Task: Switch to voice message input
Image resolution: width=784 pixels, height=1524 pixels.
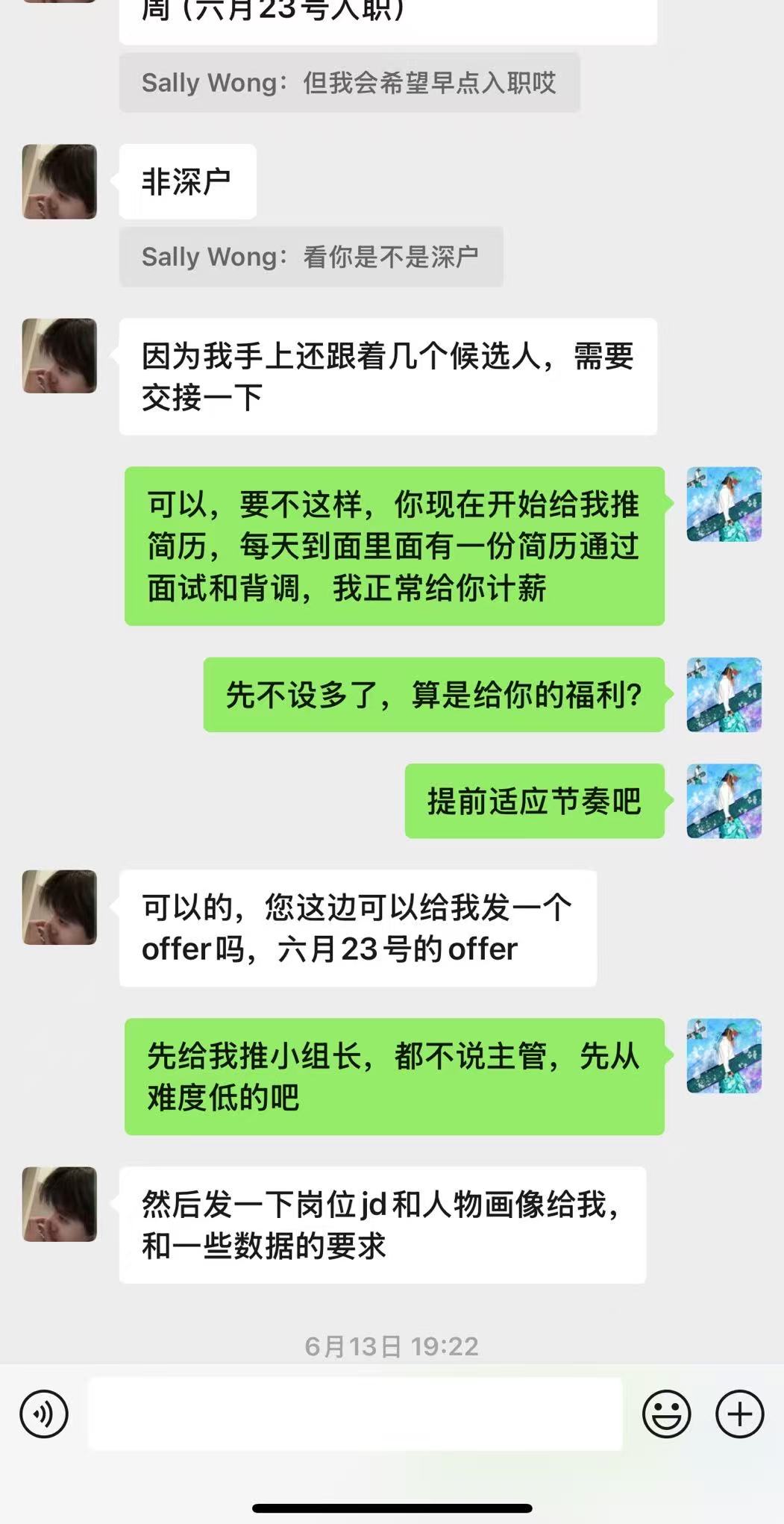Action: click(44, 1414)
